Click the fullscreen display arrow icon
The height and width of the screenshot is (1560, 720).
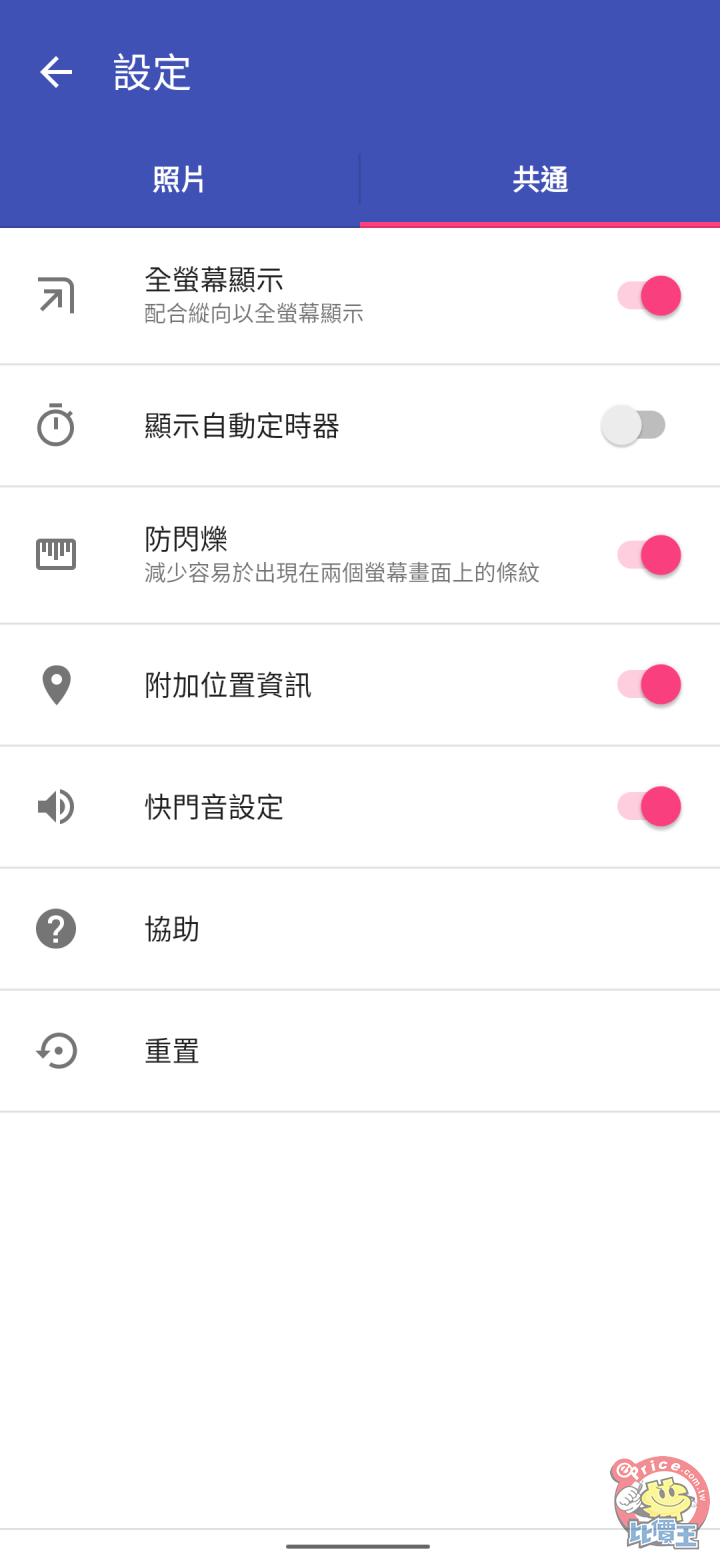(x=57, y=295)
